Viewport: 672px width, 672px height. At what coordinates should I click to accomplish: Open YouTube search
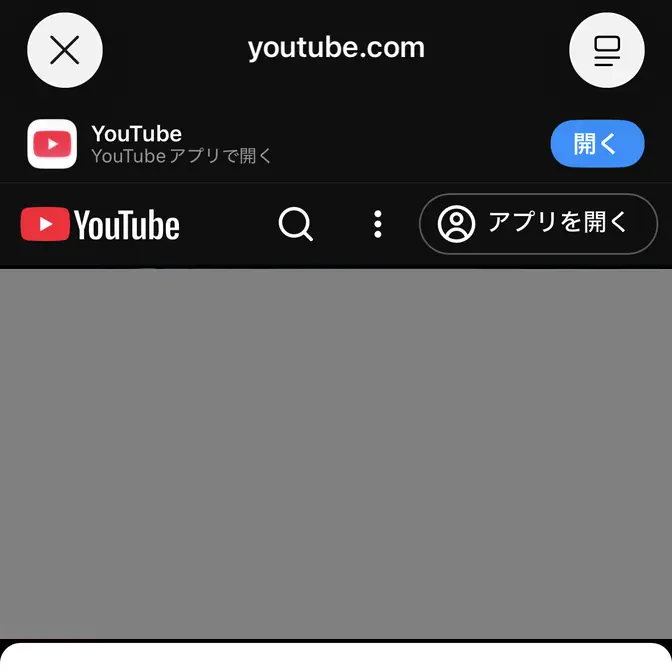click(296, 224)
